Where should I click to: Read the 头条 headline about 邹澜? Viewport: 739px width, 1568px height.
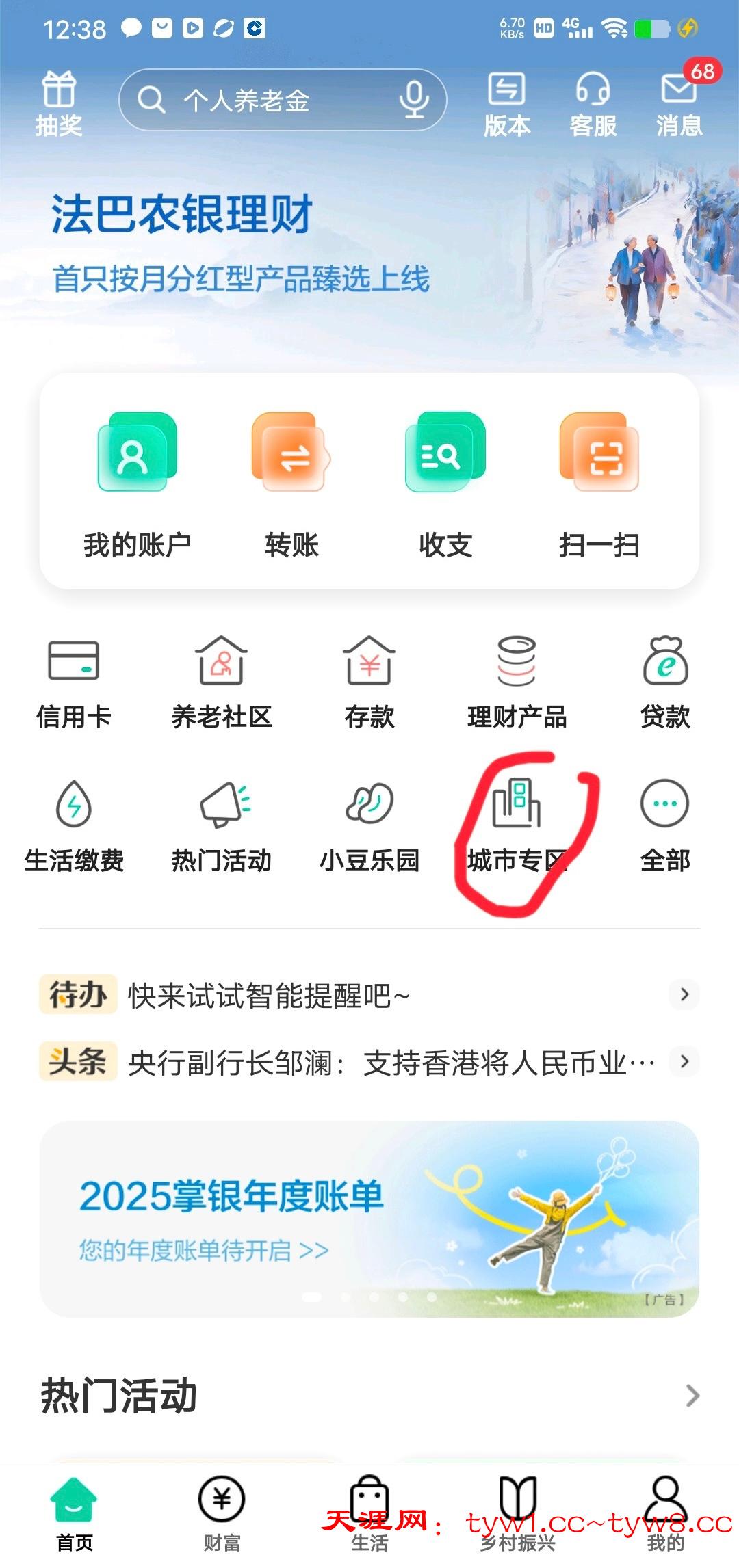369,1062
